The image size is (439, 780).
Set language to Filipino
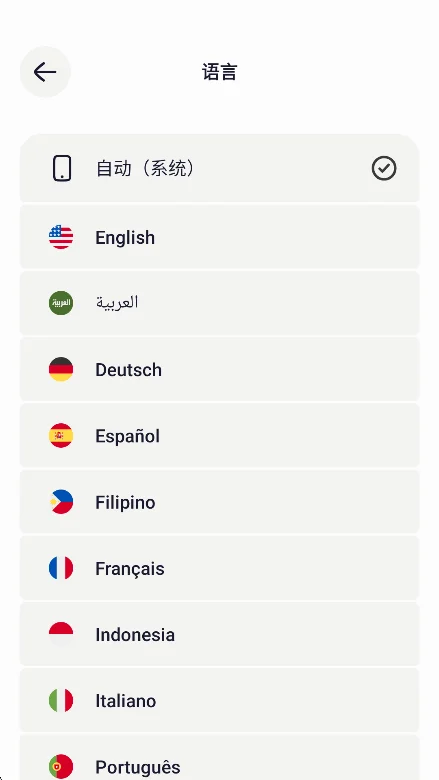pyautogui.click(x=219, y=501)
